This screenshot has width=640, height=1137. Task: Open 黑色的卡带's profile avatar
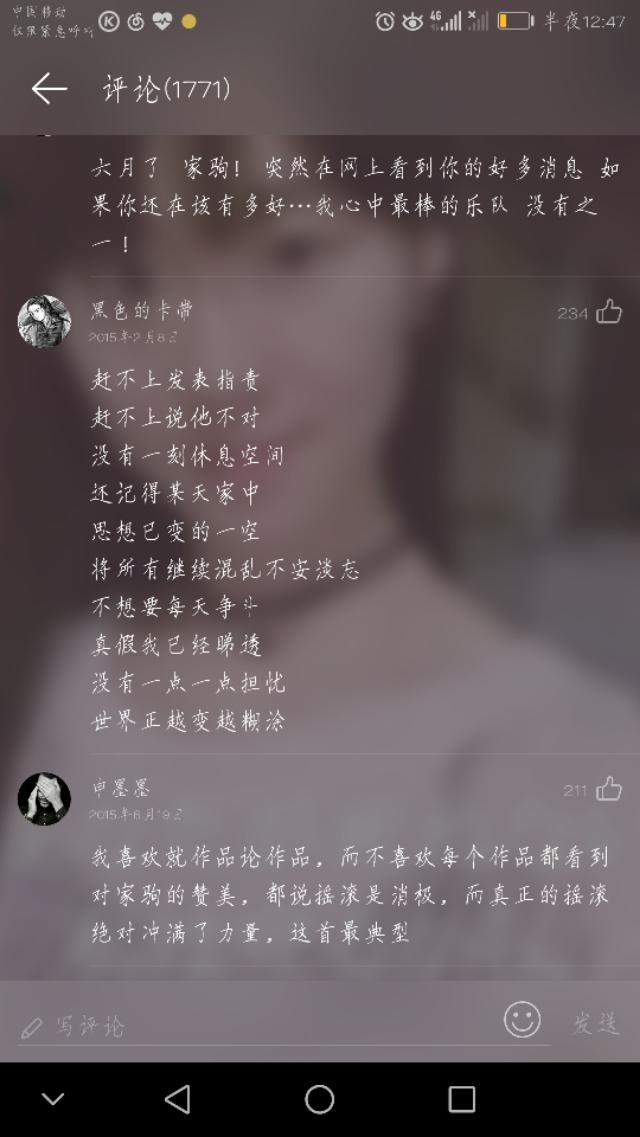click(x=44, y=321)
